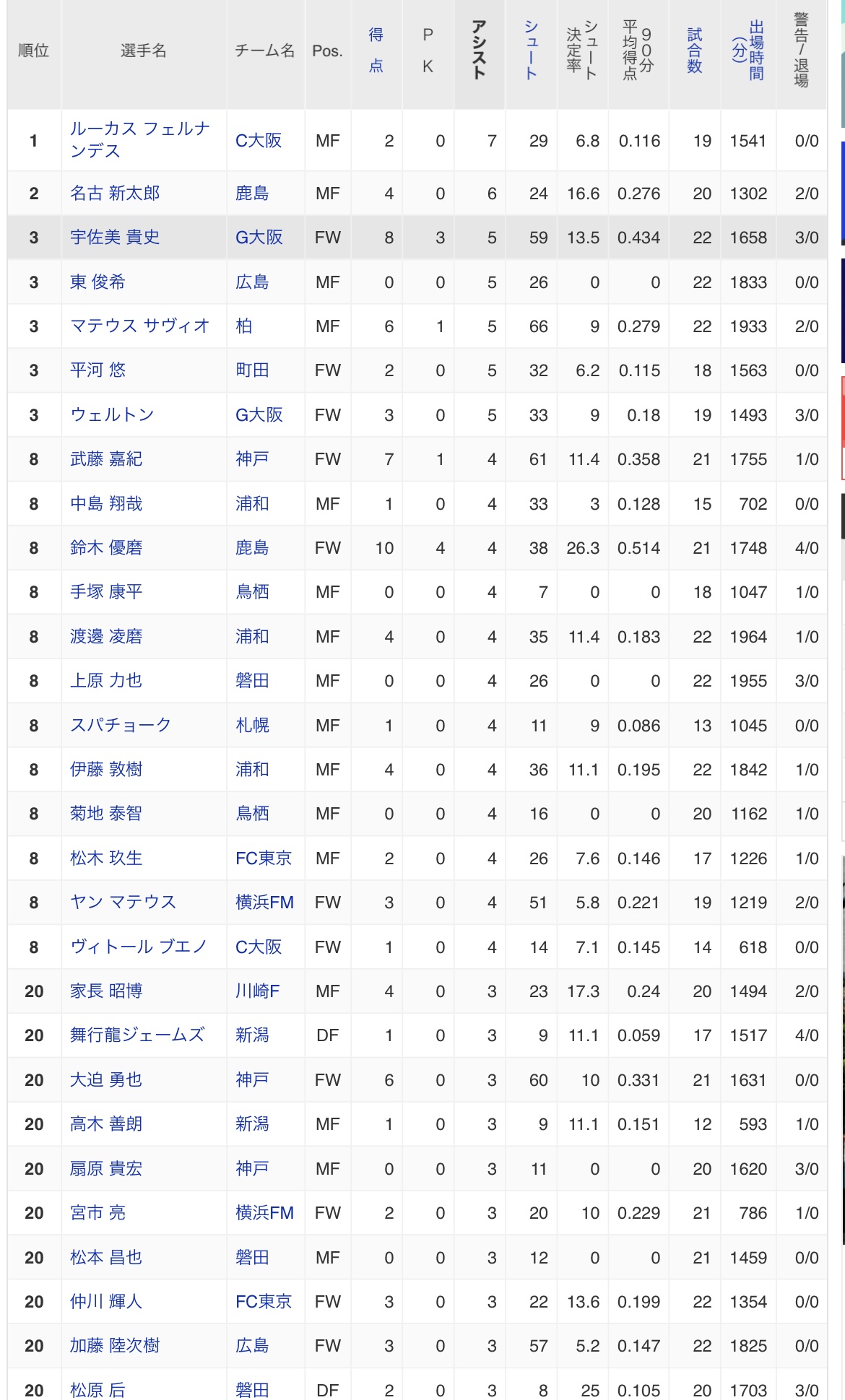
Task: Open 大迫 勇也 player page
Action: [106, 1079]
